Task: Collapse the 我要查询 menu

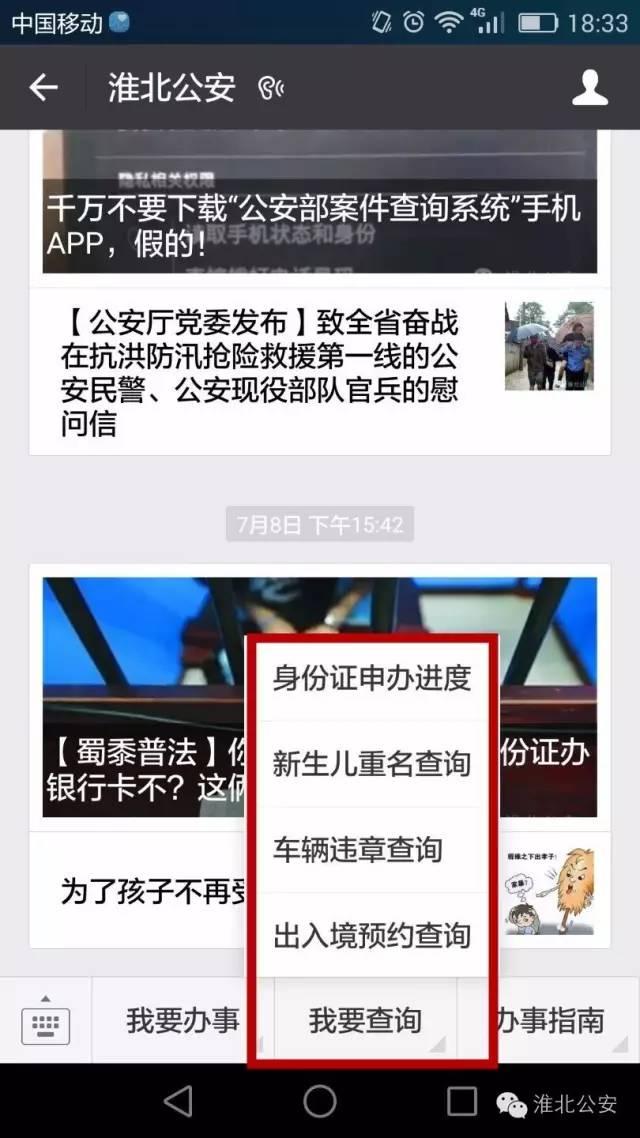Action: 365,1021
